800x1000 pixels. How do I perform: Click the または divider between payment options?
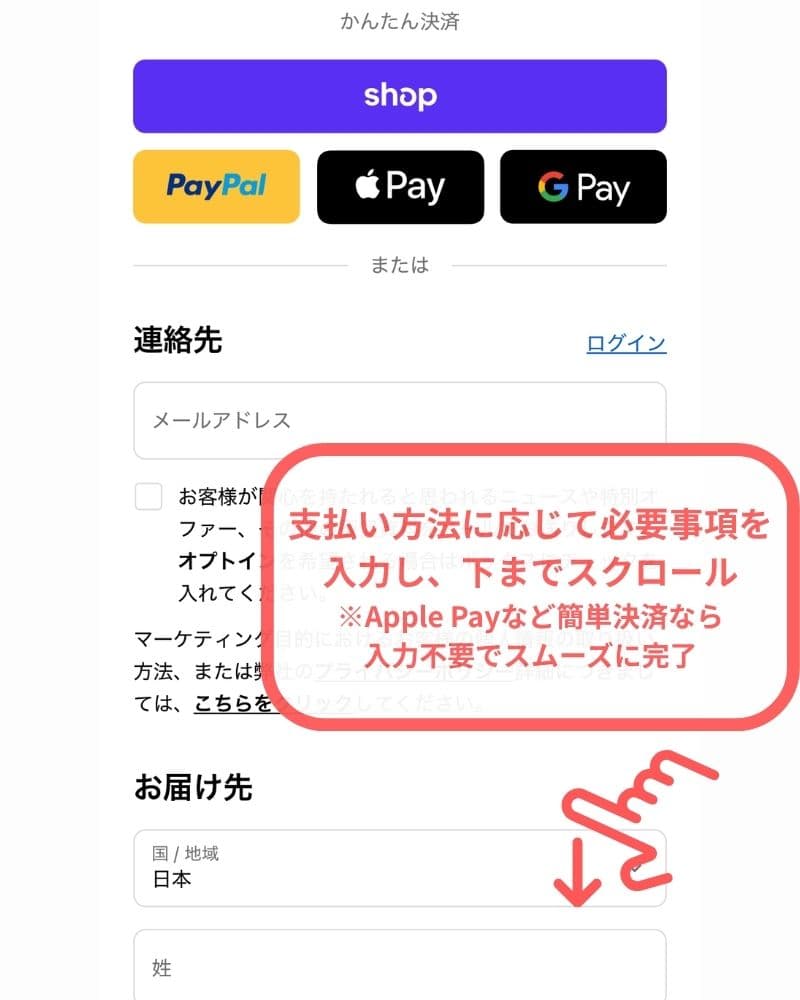pyautogui.click(x=400, y=265)
